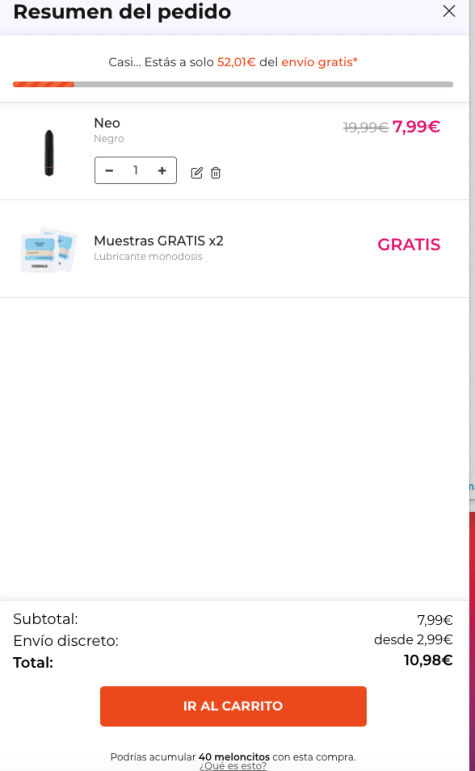Edit the Neo item options
Viewport: 475px width, 771px height.
(197, 173)
